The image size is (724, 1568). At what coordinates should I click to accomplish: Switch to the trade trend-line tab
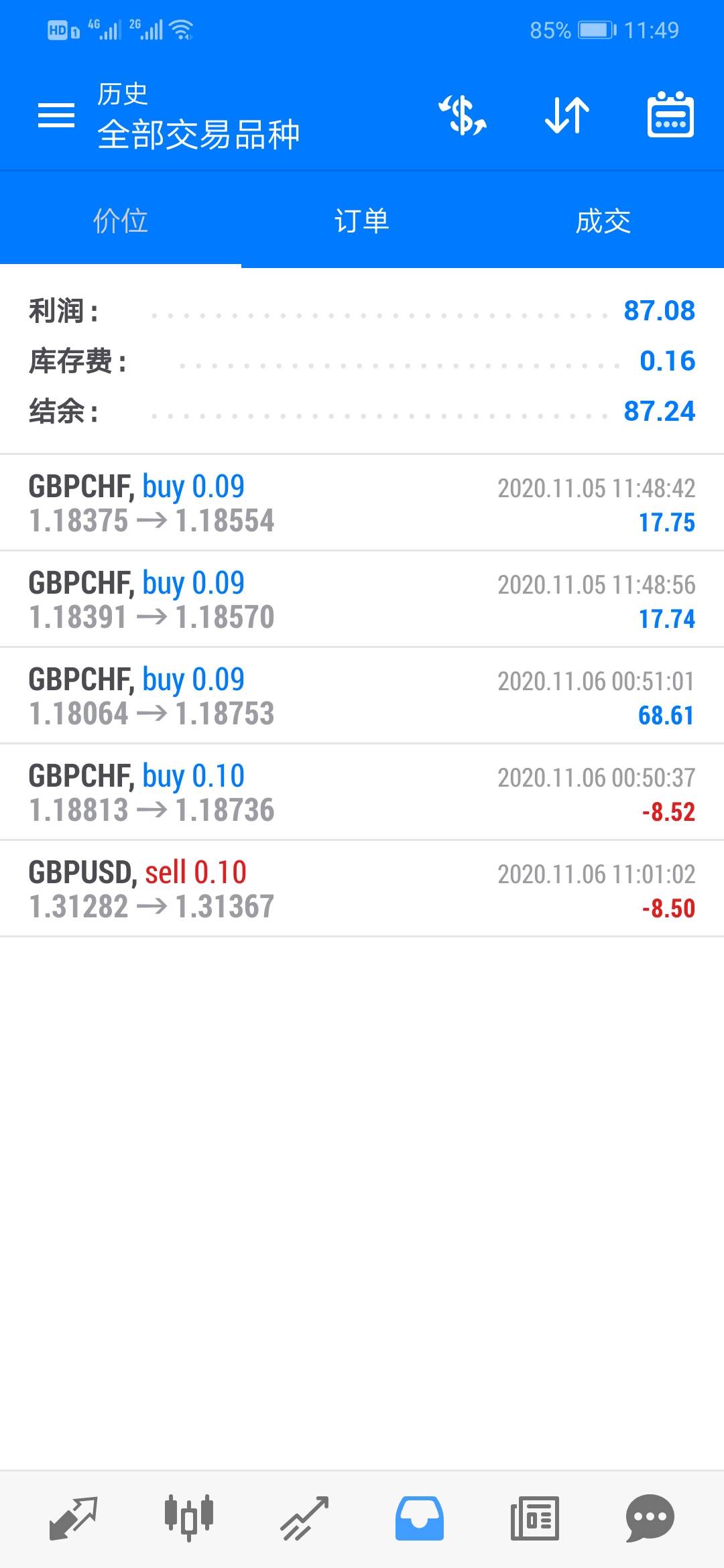click(304, 1517)
